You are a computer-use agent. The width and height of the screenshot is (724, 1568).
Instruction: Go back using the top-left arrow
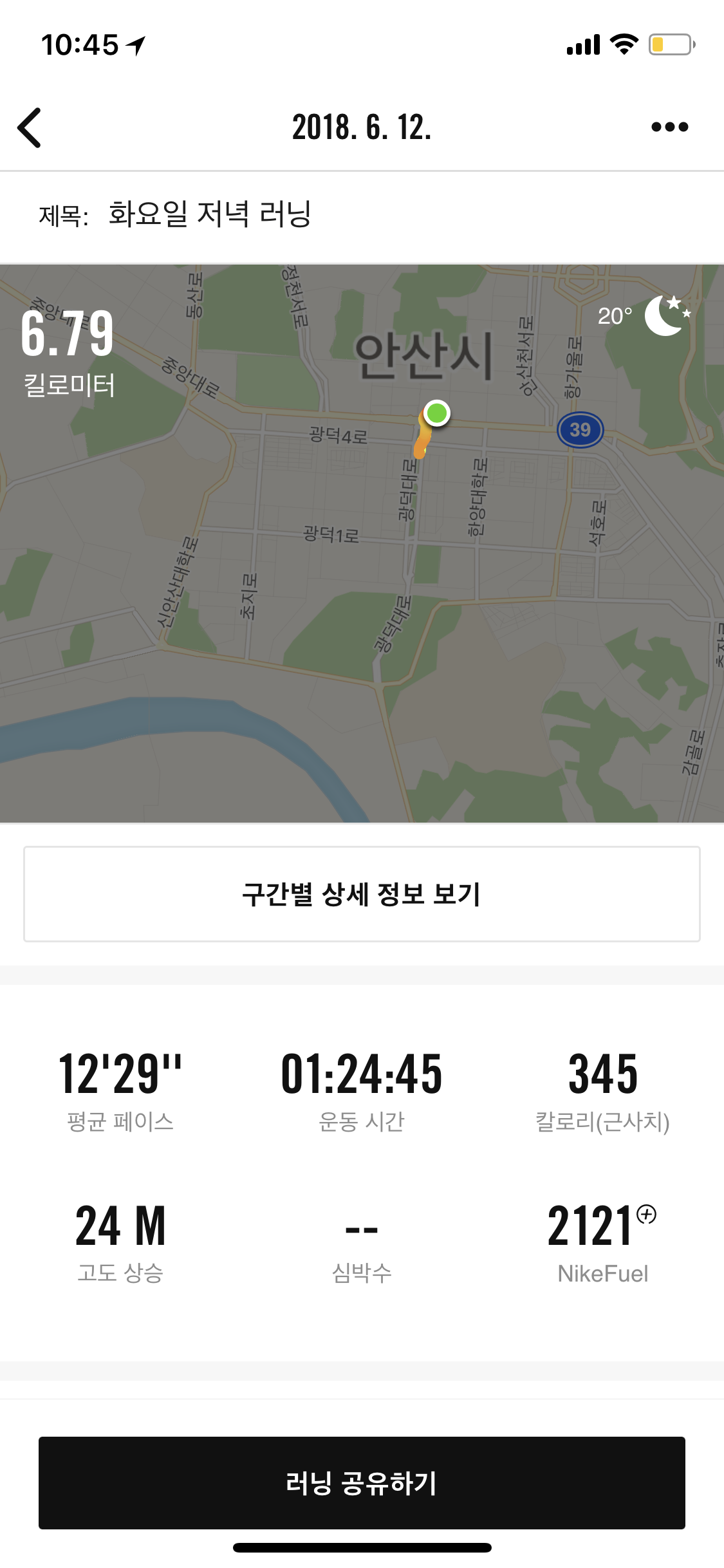pos(30,127)
